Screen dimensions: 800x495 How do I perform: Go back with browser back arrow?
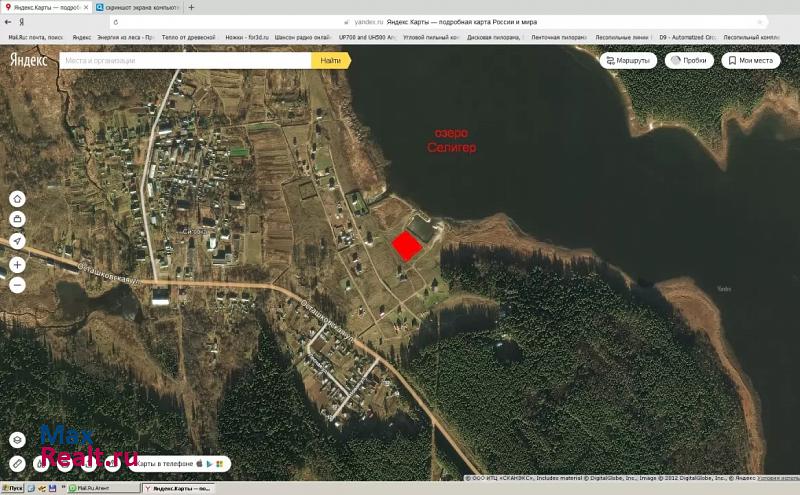pos(9,21)
